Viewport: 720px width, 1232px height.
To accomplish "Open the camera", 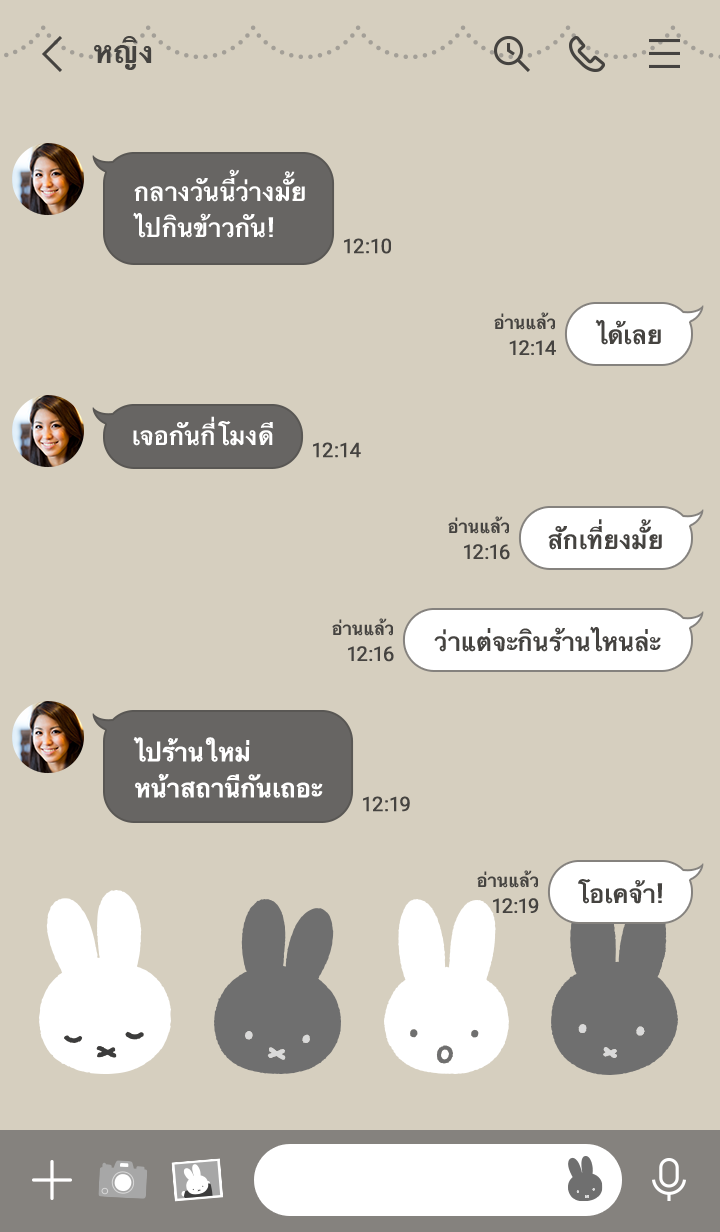I will [123, 1180].
